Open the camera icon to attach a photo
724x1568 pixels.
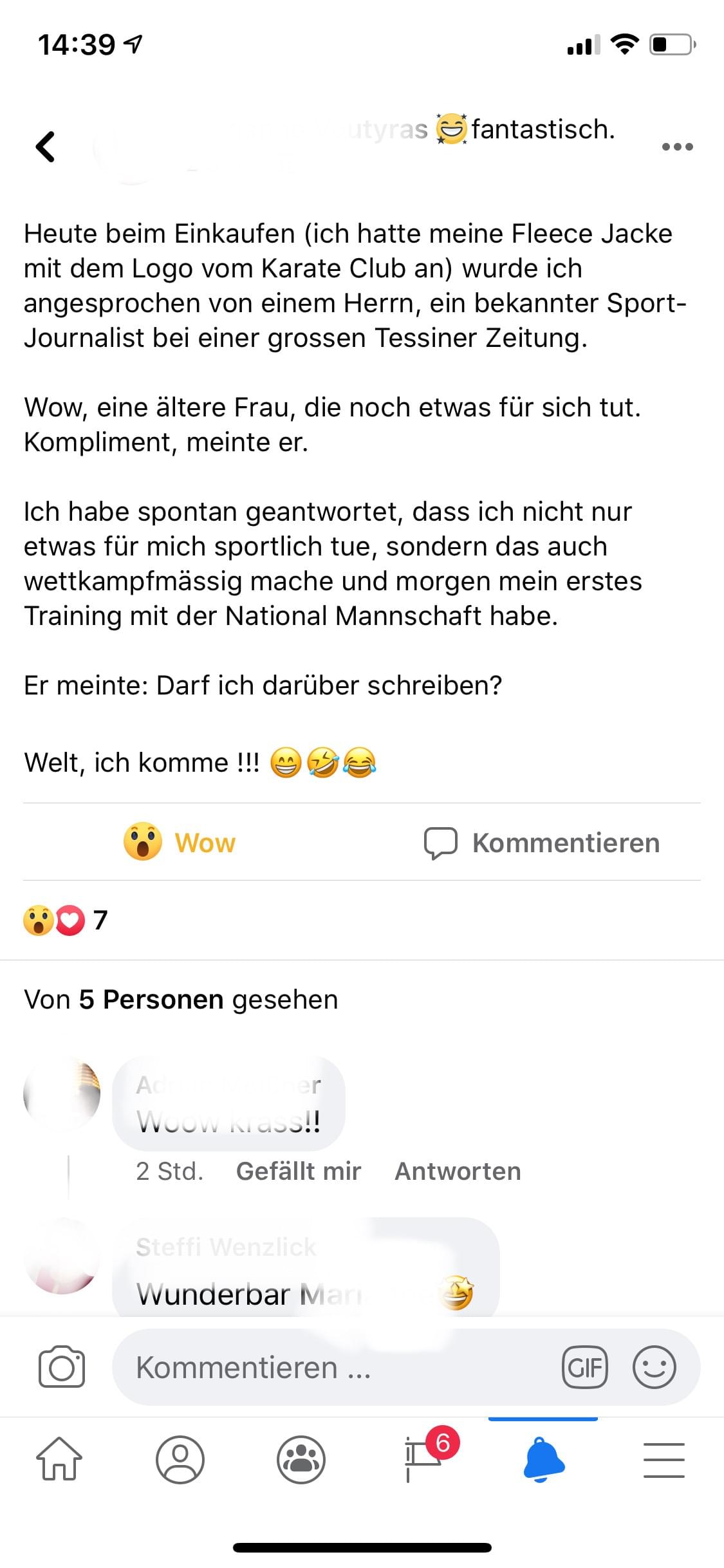pos(62,1367)
